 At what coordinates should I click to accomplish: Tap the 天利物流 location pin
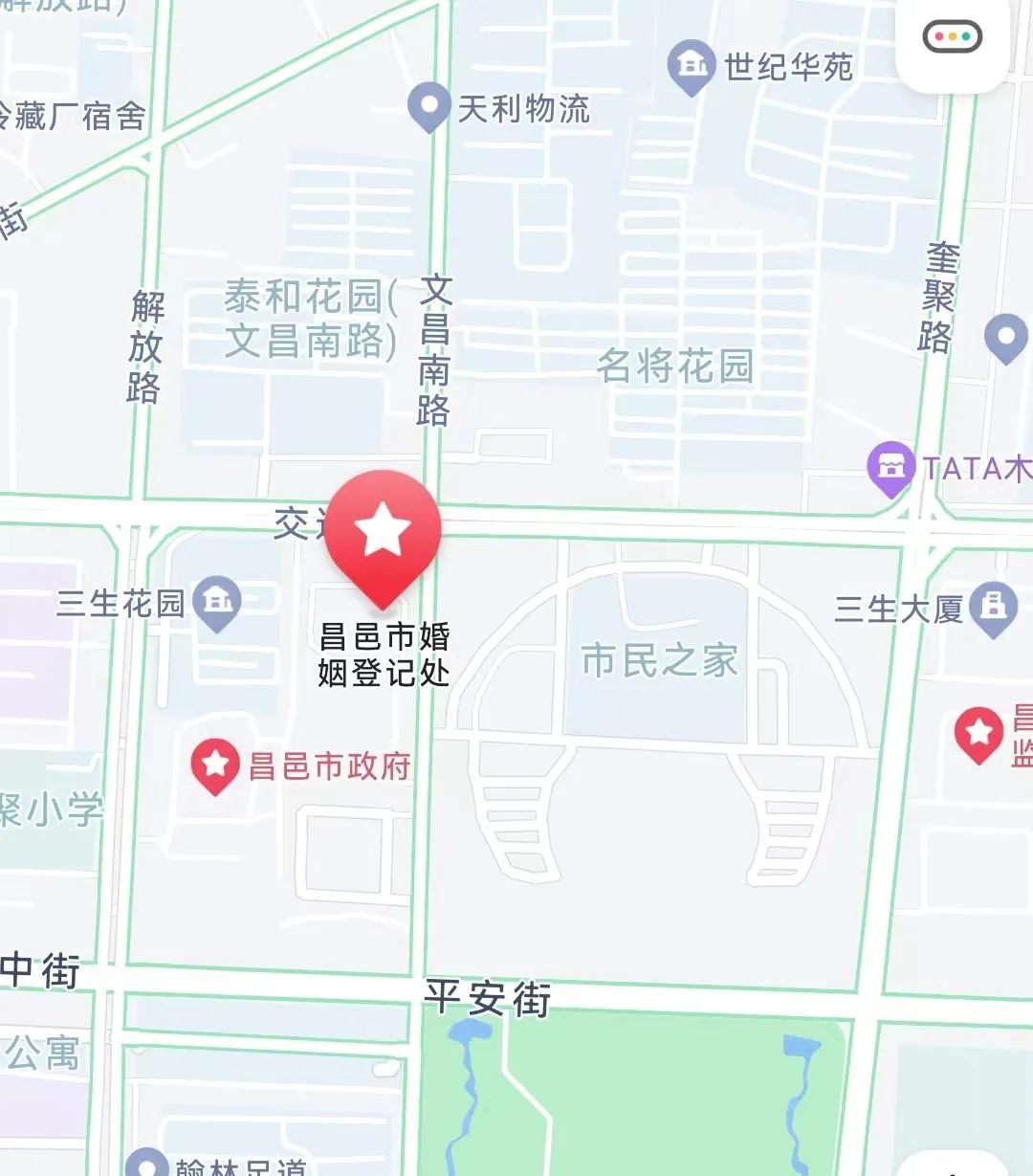(x=429, y=105)
